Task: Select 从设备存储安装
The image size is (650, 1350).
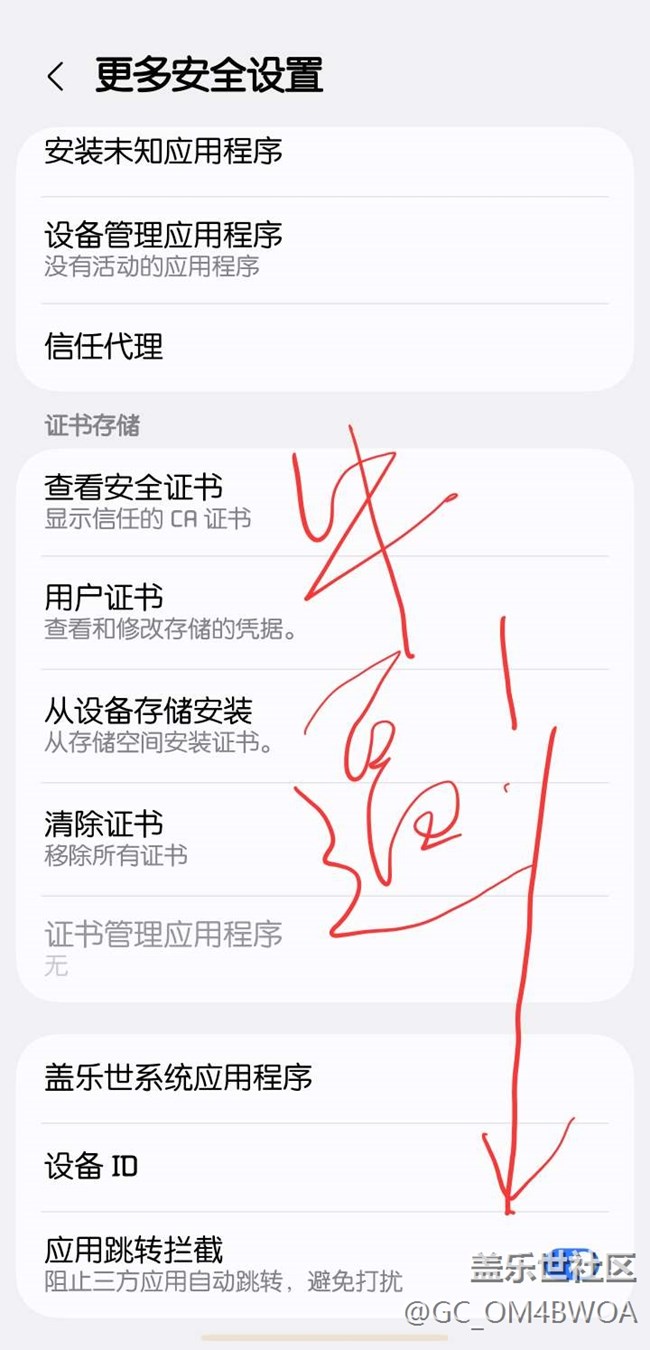Action: [x=325, y=726]
